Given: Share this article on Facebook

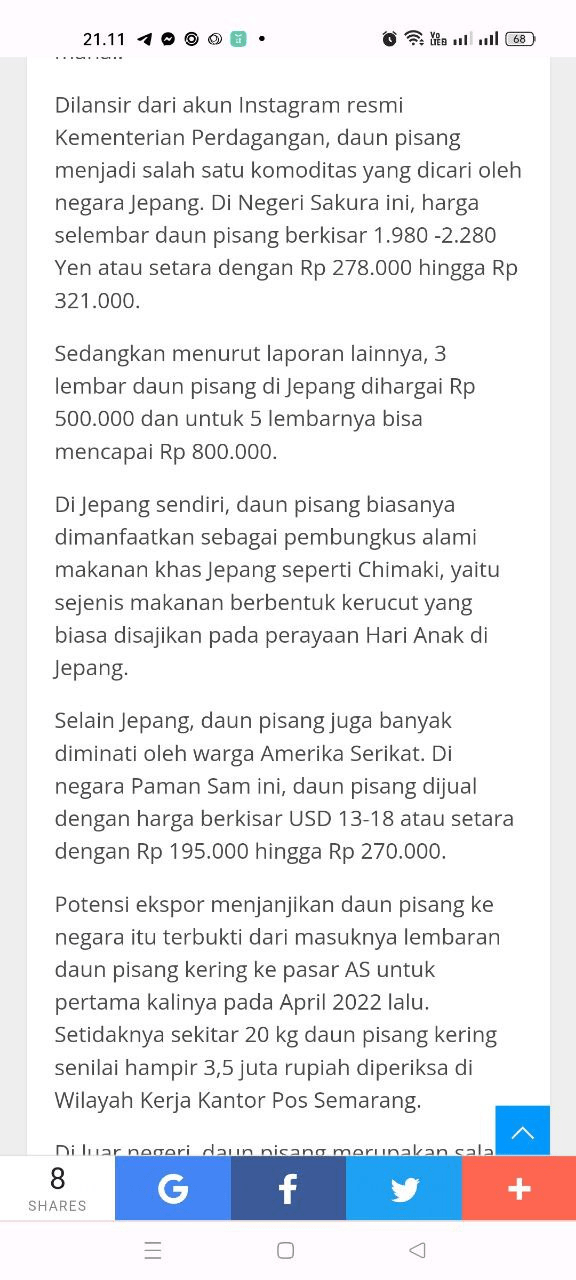Looking at the screenshot, I should coord(288,1188).
